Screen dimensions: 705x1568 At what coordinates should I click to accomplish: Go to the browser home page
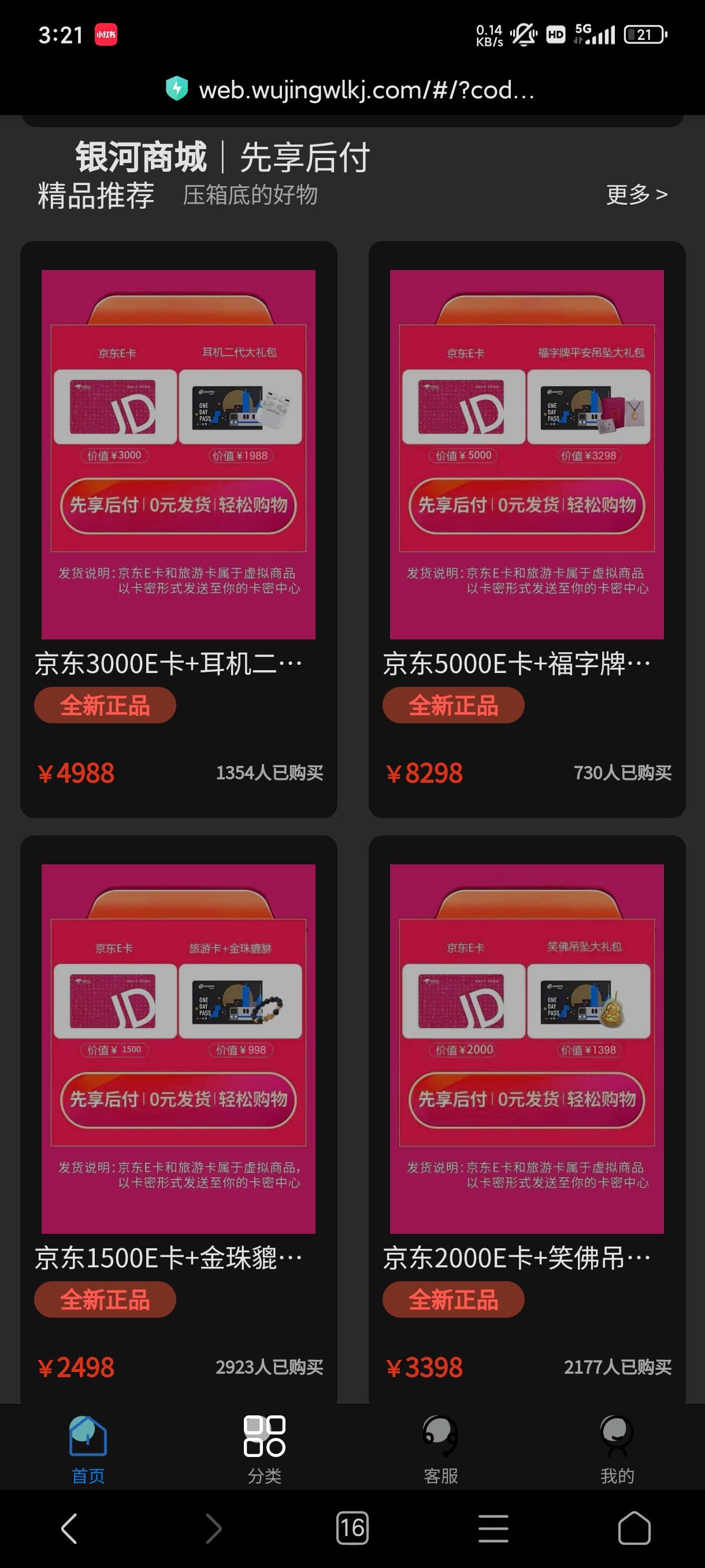(x=634, y=1529)
